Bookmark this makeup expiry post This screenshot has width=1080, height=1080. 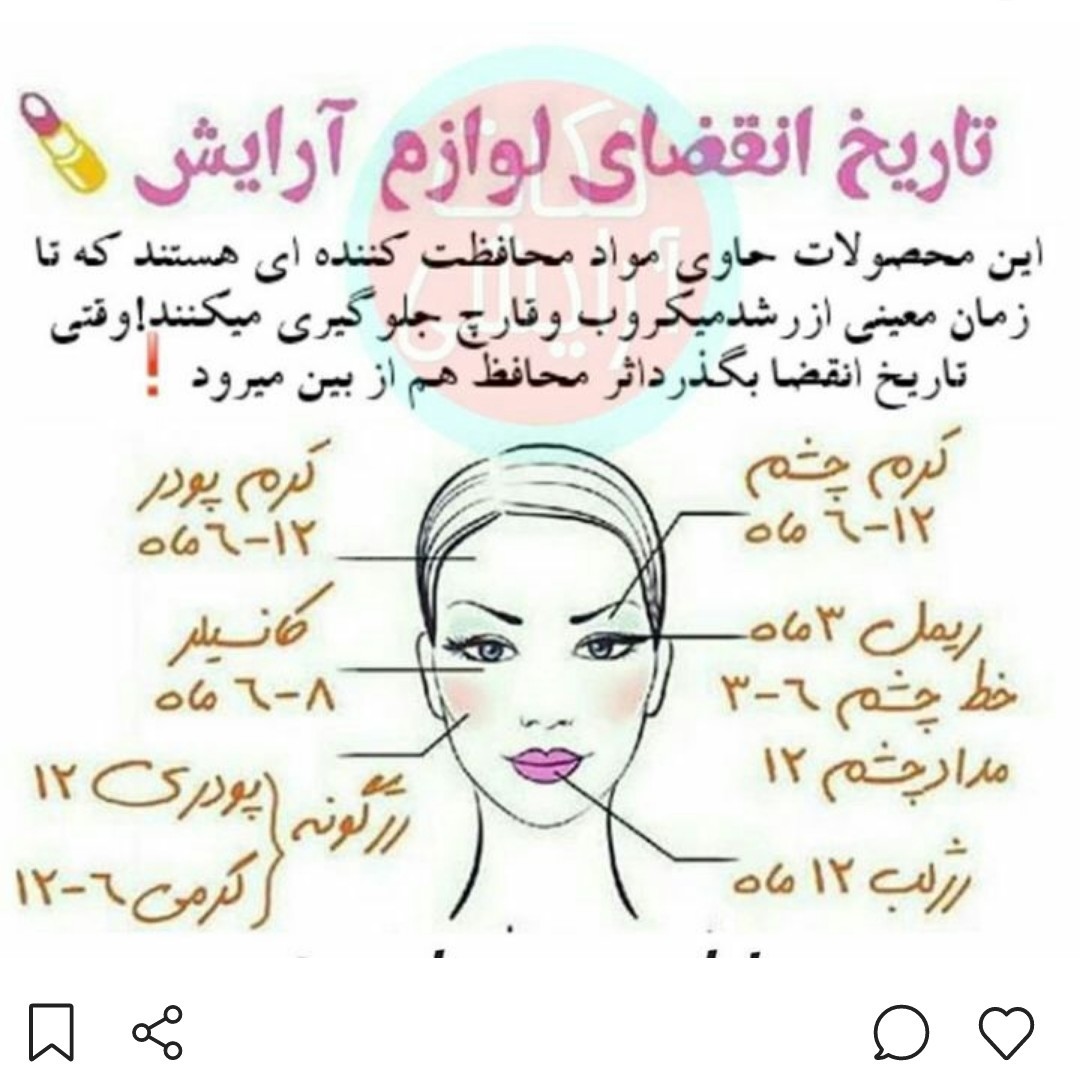(51, 1032)
